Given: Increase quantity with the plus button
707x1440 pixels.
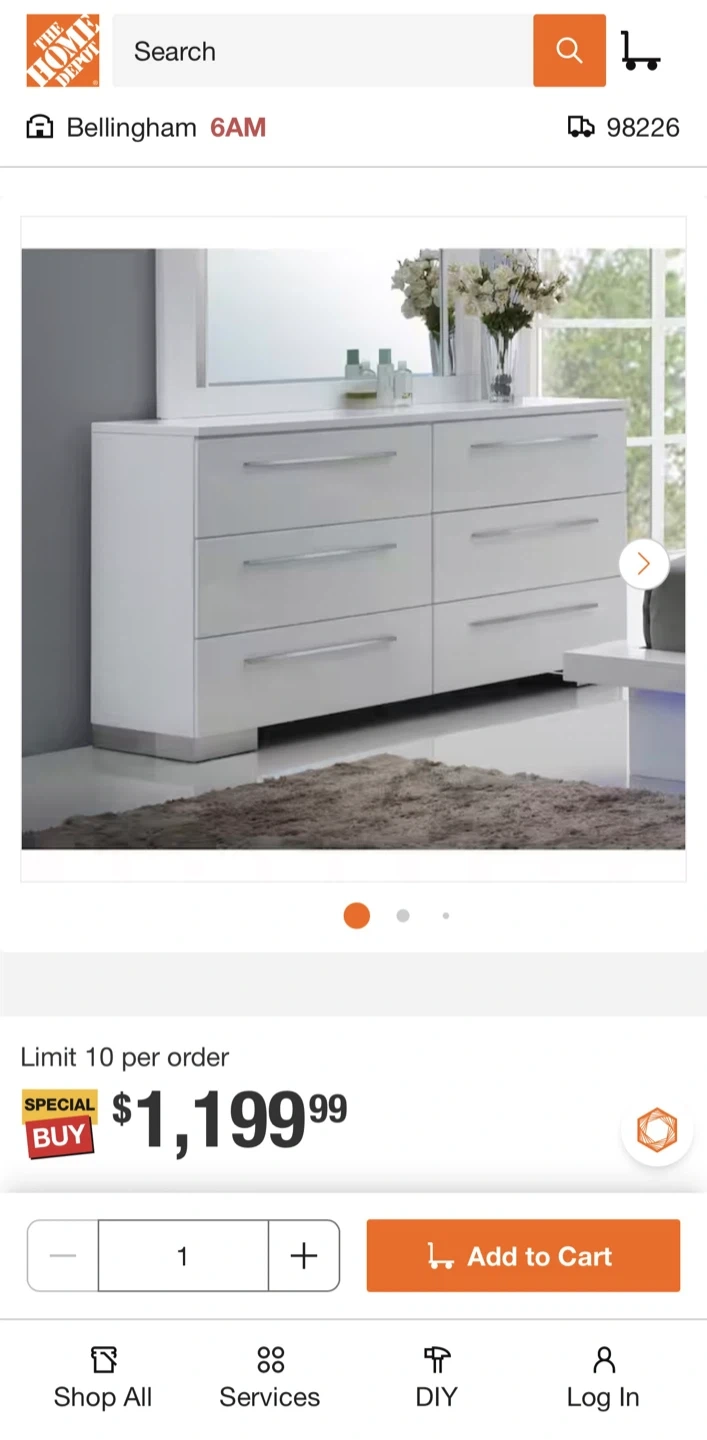Looking at the screenshot, I should pyautogui.click(x=304, y=1256).
